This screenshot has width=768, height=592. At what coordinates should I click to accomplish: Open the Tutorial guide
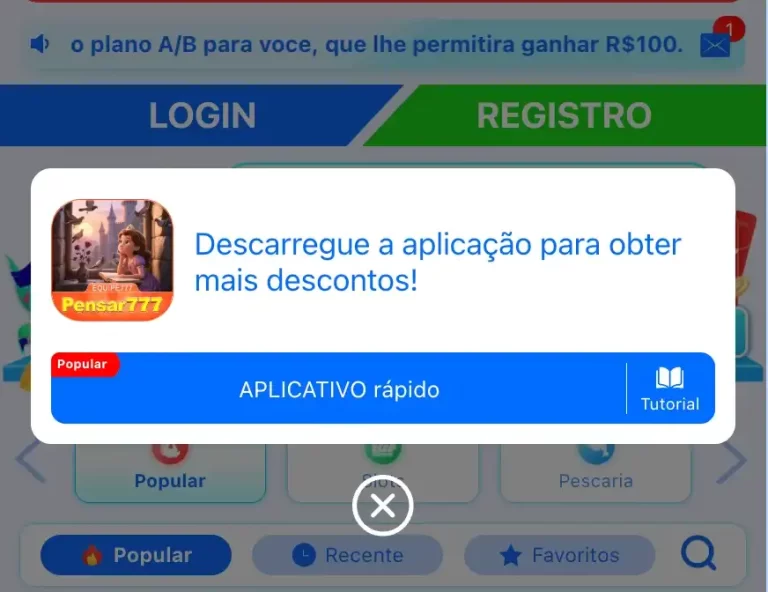point(669,389)
